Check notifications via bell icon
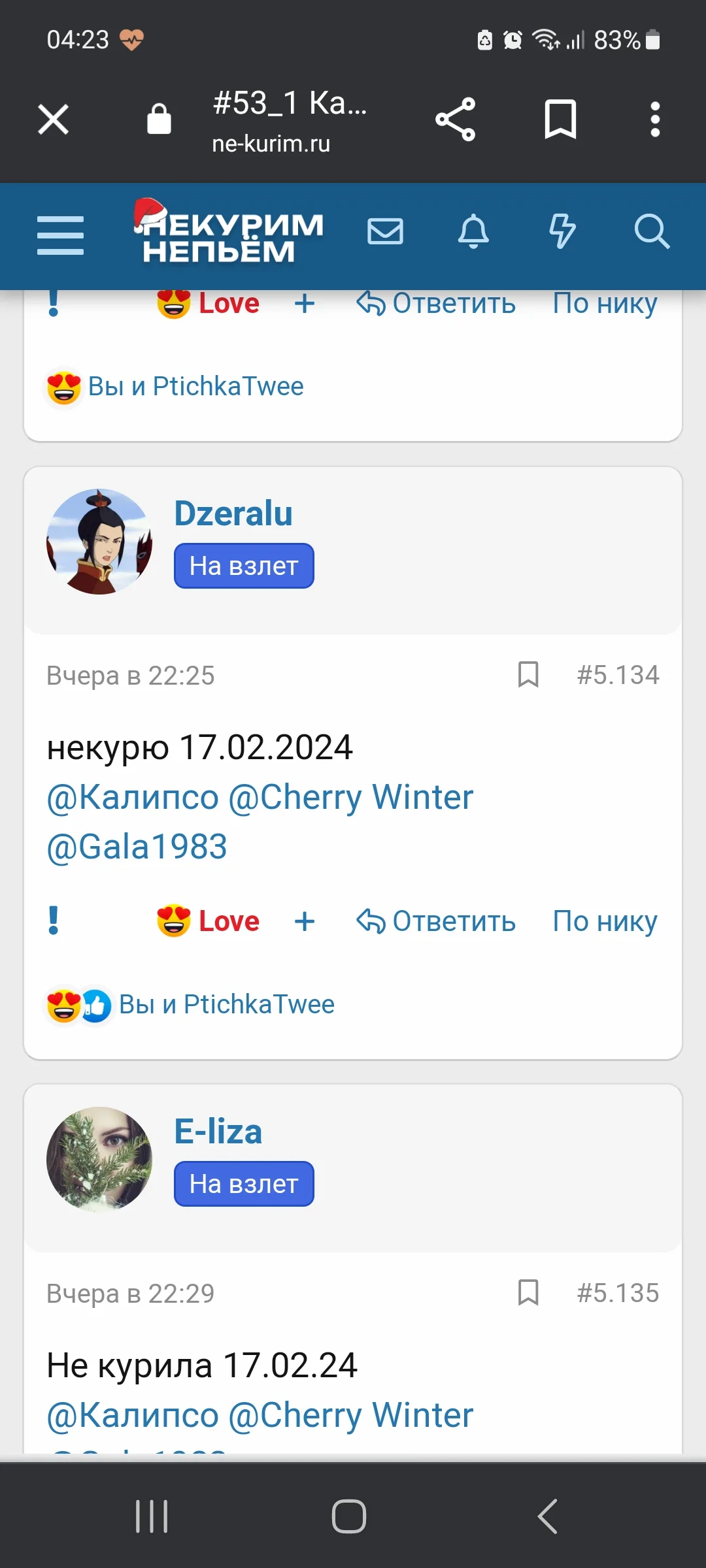Screen dimensions: 706x1568 (x=475, y=232)
